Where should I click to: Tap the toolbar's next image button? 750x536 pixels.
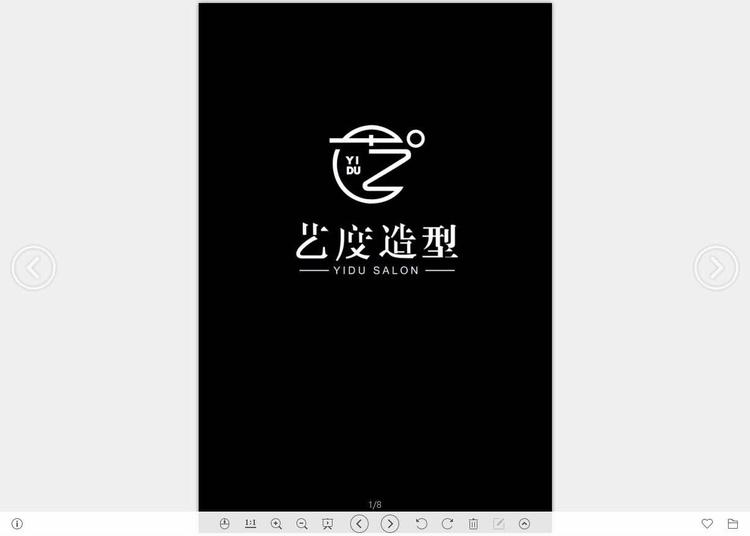coord(390,524)
